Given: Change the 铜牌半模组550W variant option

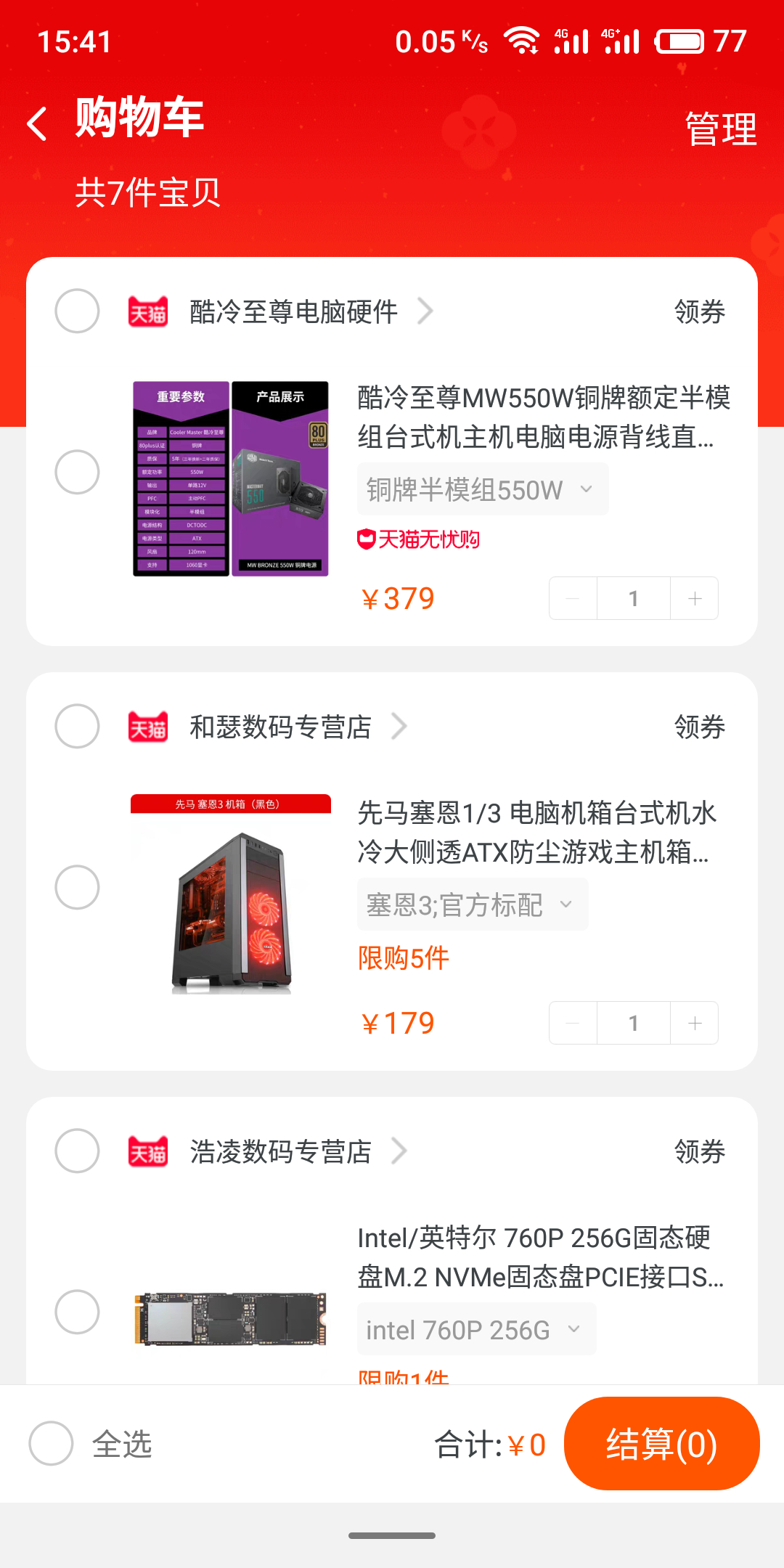Looking at the screenshot, I should (482, 490).
